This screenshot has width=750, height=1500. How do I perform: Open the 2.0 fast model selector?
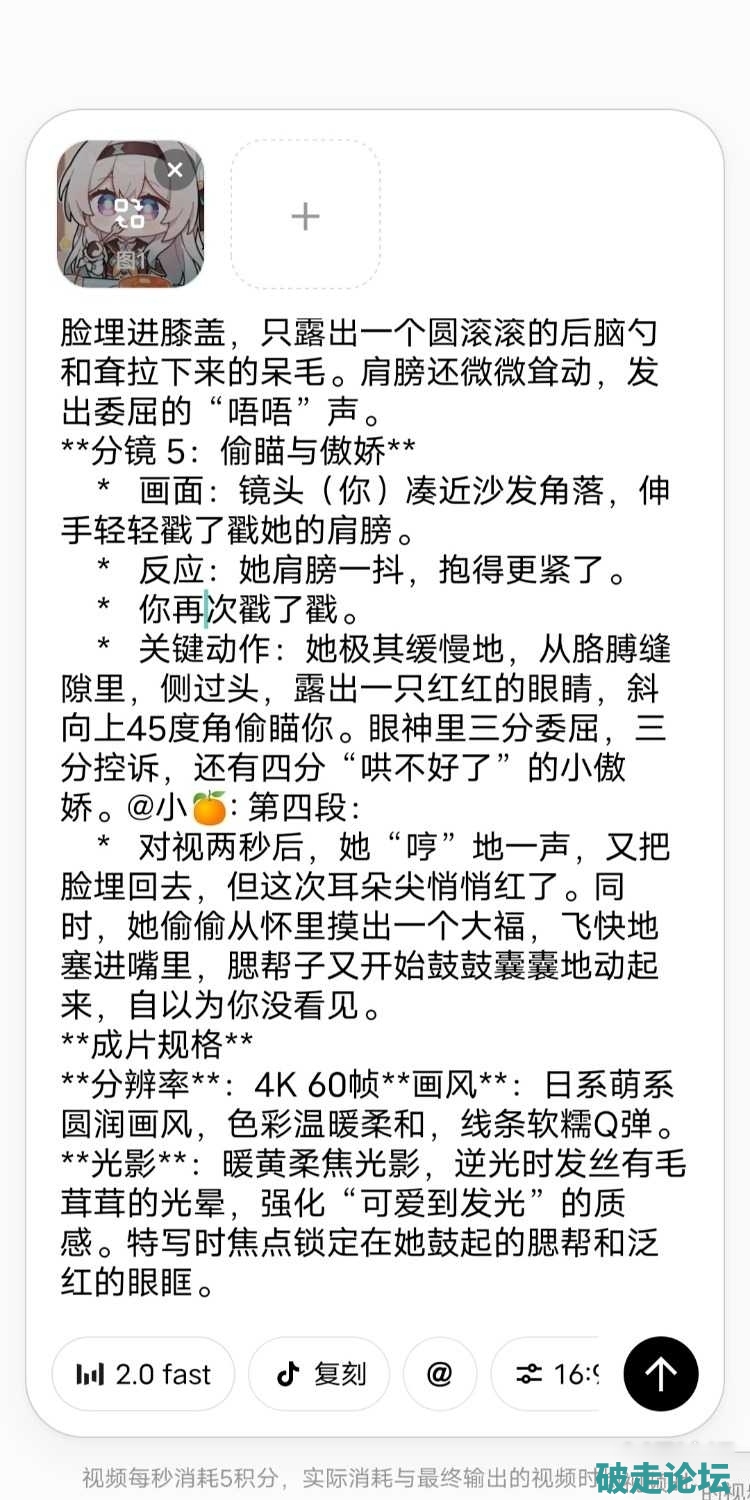143,1374
